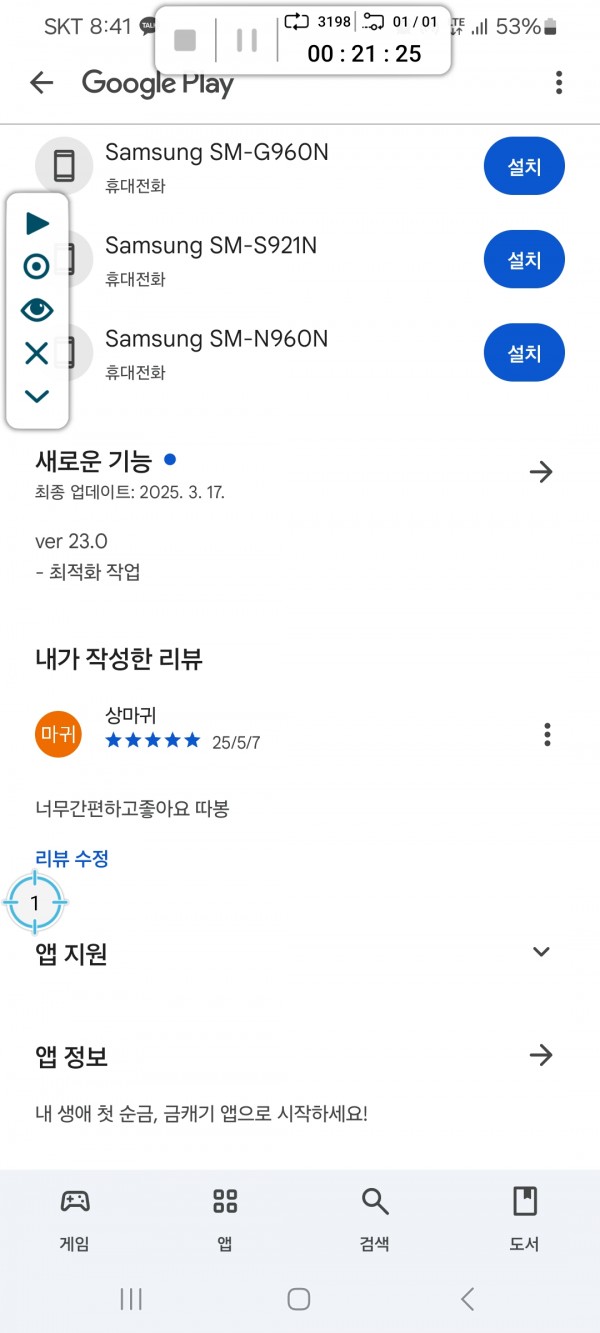Tap the play icon in floating panel
Viewport: 600px width, 1333px height.
coord(37,223)
